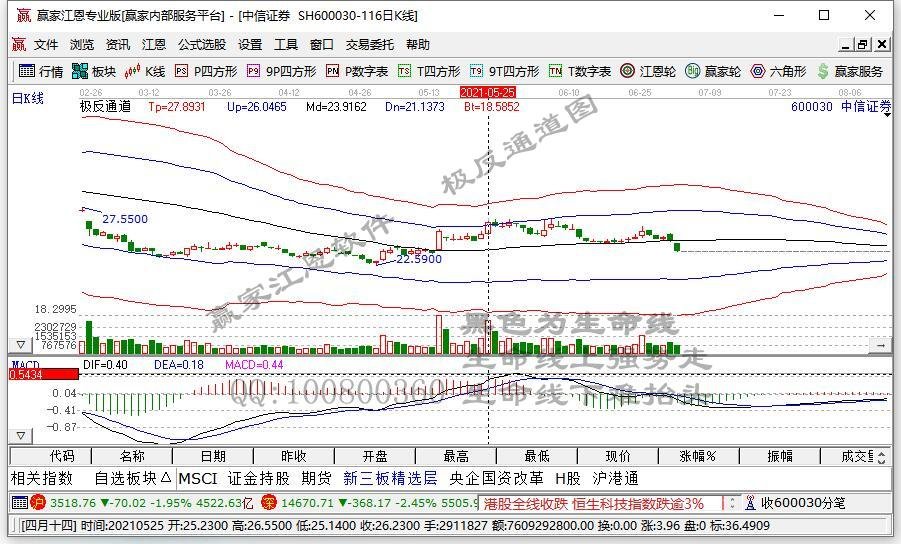Select the 新三板精选层 tab

tap(390, 478)
